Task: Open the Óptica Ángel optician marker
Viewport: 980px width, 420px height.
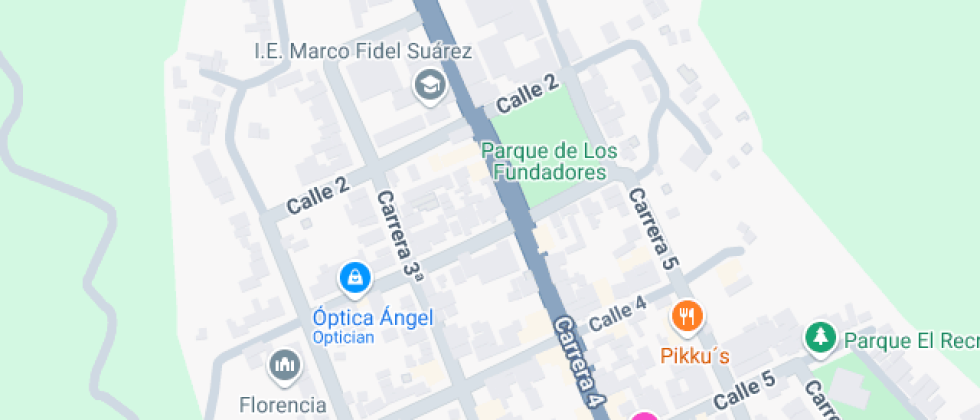Action: coord(355,279)
